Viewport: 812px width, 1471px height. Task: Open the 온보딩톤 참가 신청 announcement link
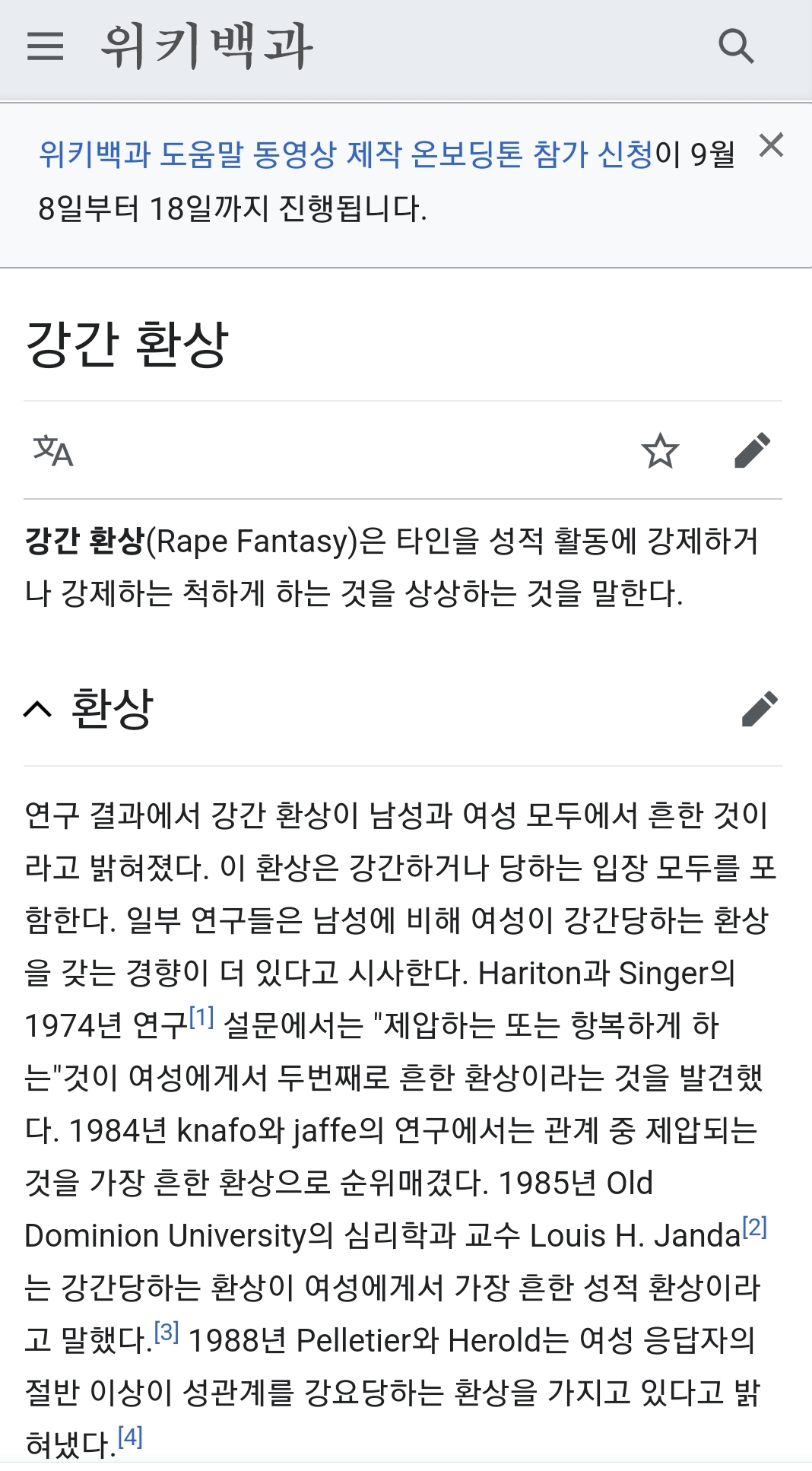345,154
